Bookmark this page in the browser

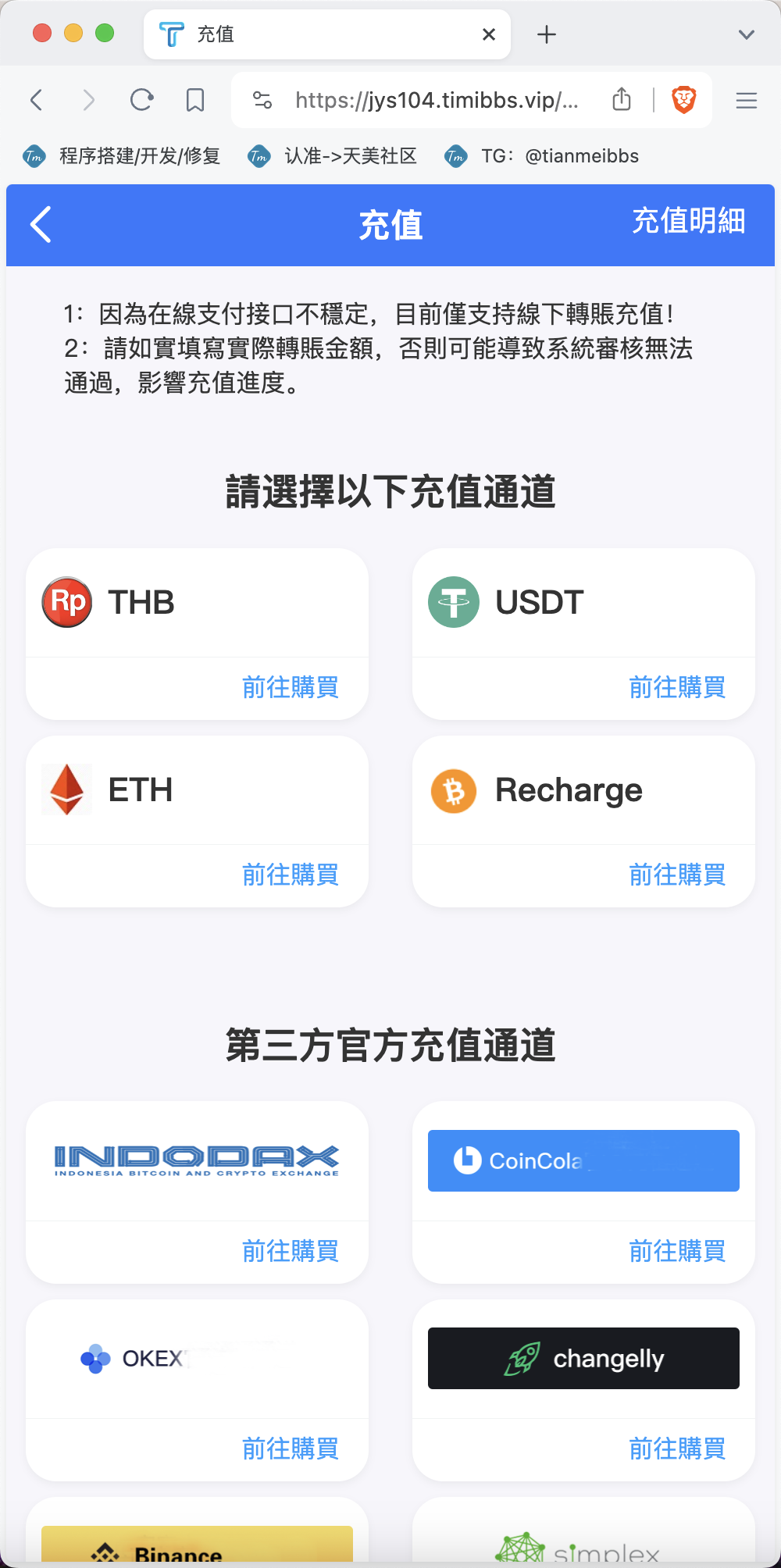point(195,100)
